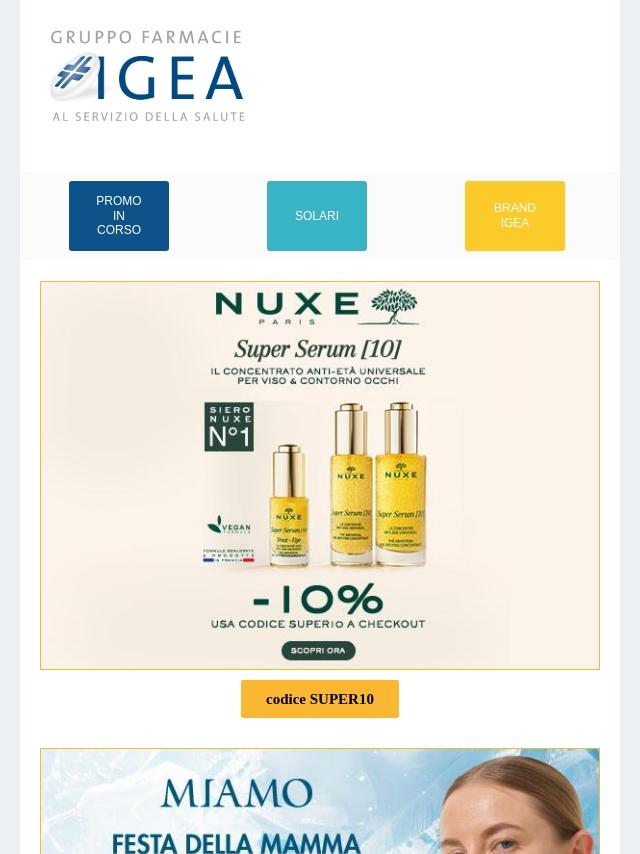Open the Promo in corso button
The image size is (640, 854).
tap(119, 216)
